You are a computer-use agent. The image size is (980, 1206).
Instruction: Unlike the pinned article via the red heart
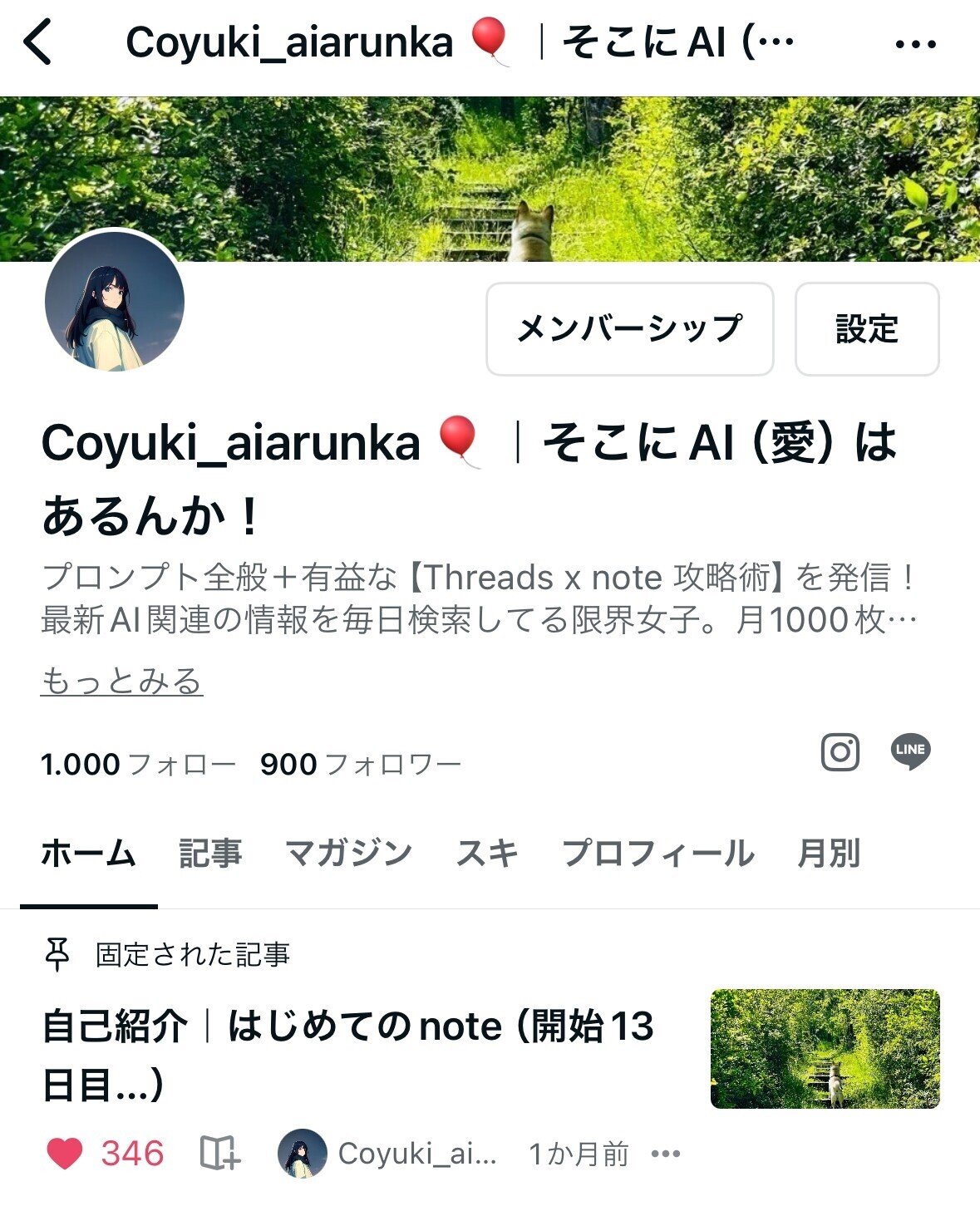69,1154
